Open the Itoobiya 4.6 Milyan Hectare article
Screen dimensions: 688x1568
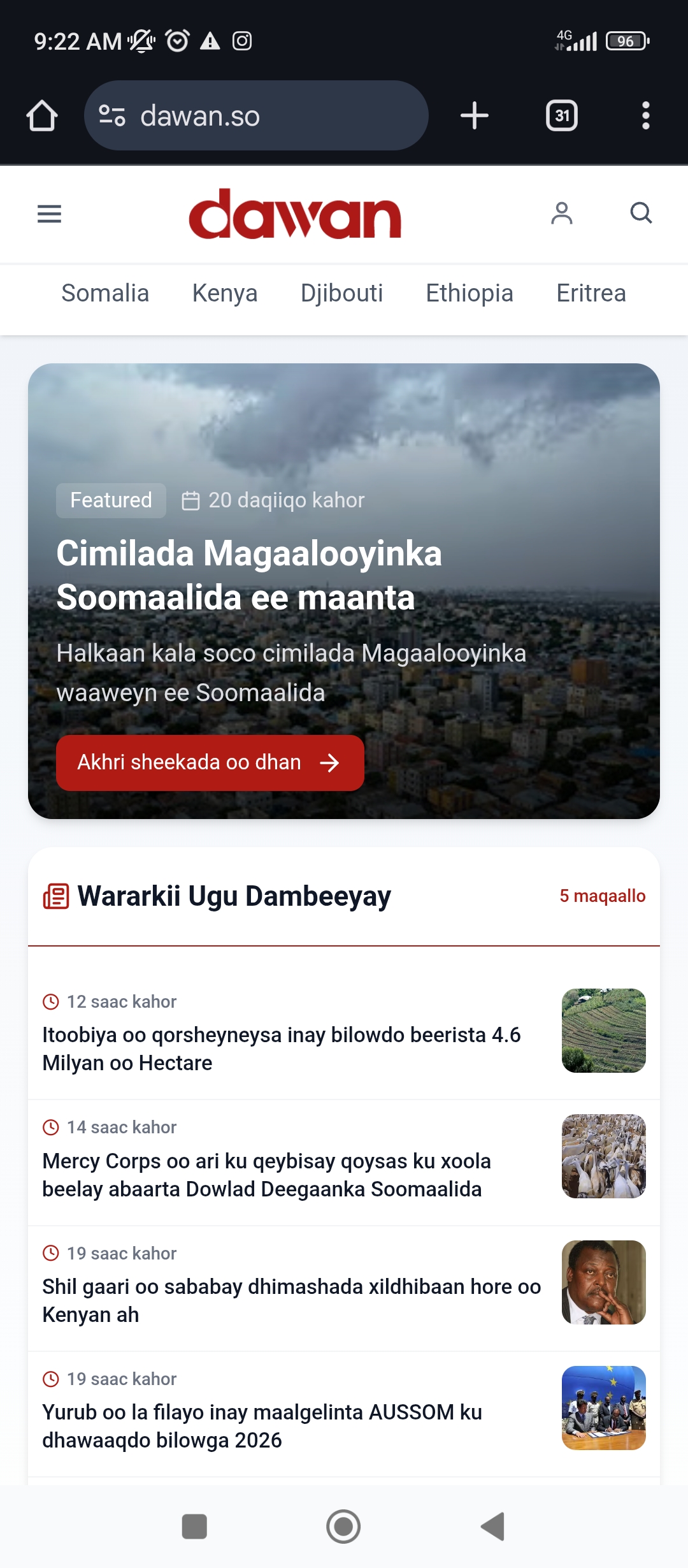tap(282, 1049)
